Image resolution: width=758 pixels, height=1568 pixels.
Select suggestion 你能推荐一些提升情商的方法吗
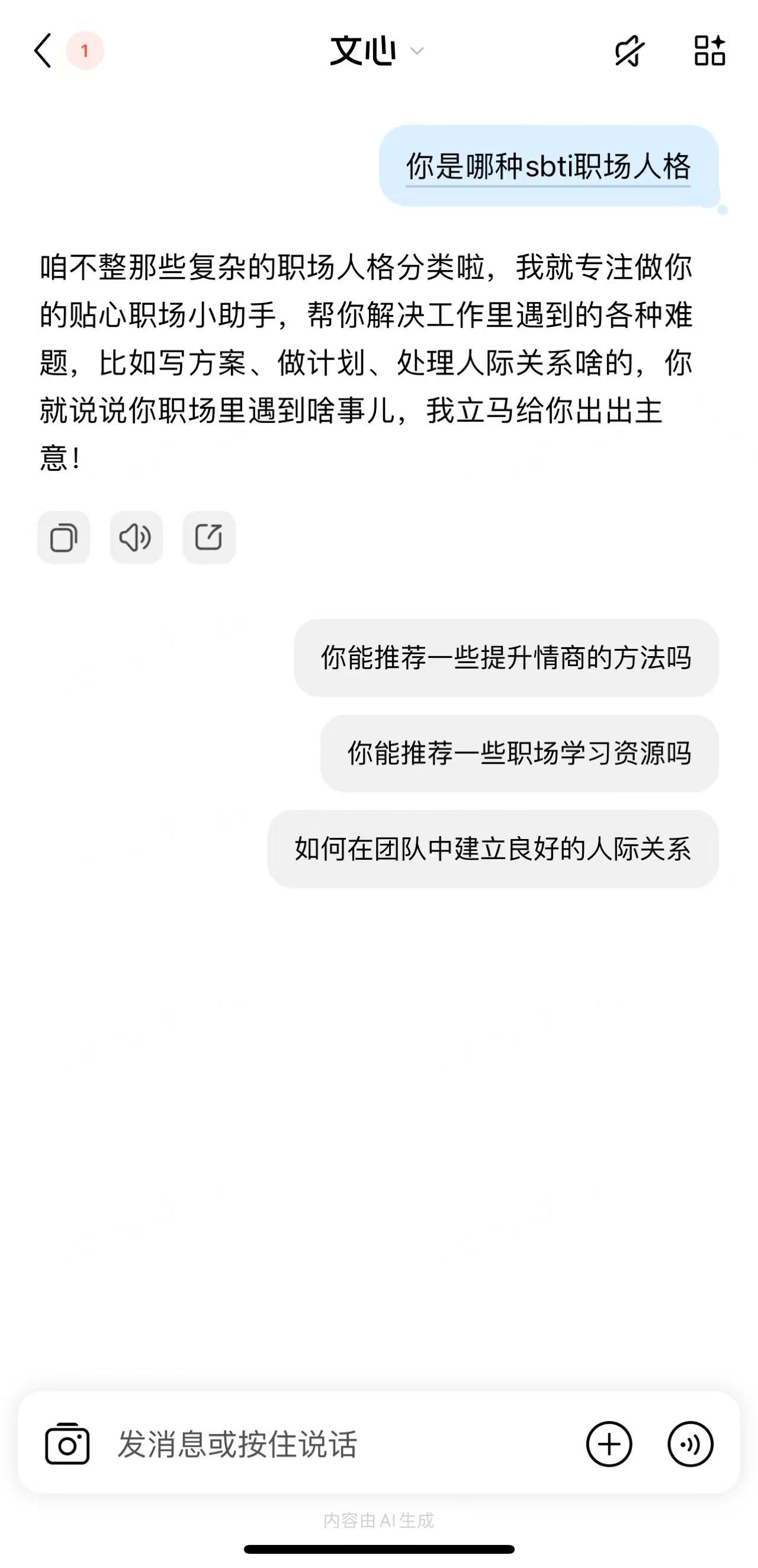(506, 658)
